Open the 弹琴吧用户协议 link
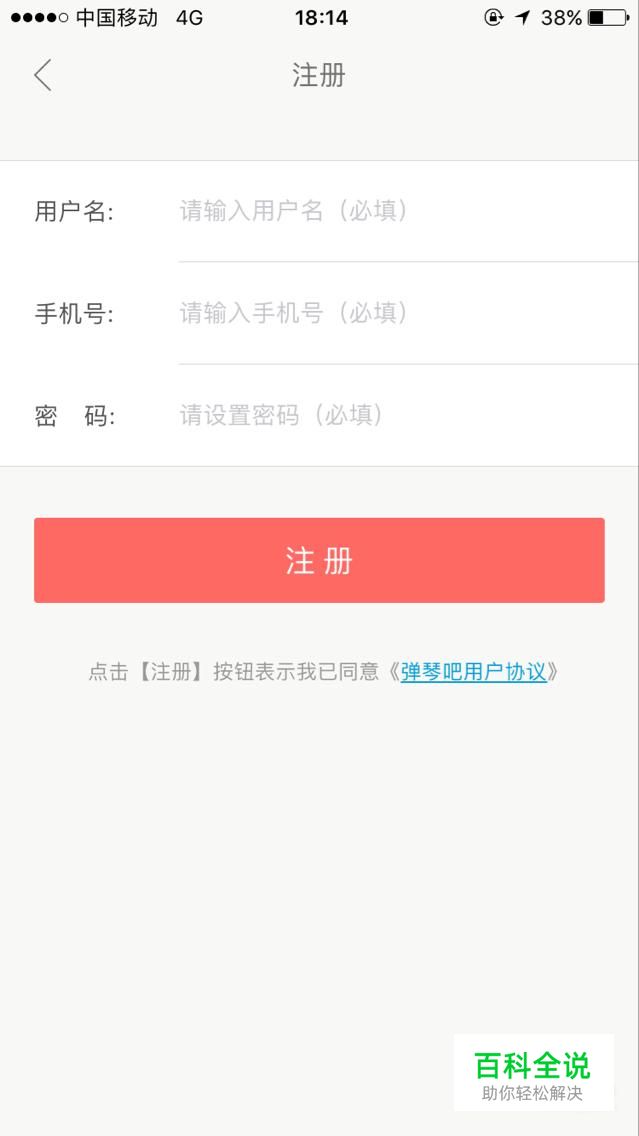 coord(474,672)
